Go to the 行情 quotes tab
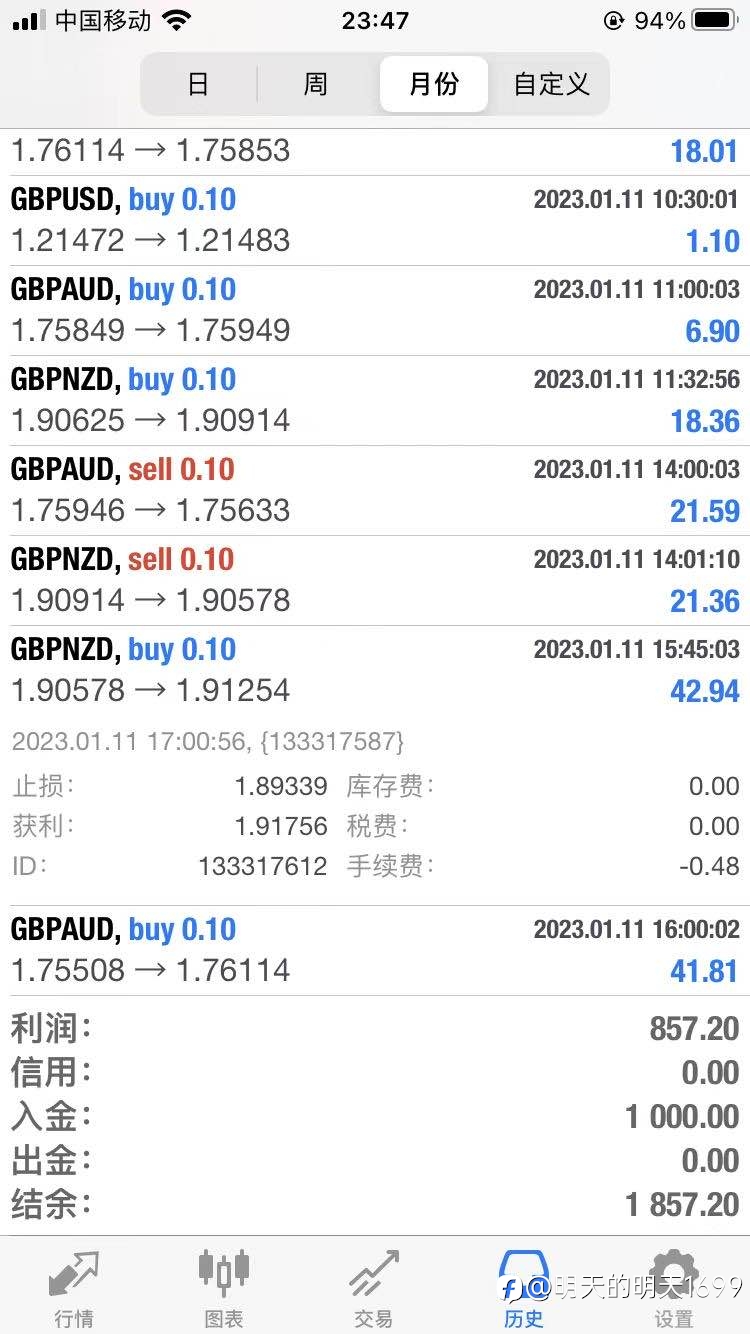This screenshot has width=750, height=1334. click(75, 1287)
